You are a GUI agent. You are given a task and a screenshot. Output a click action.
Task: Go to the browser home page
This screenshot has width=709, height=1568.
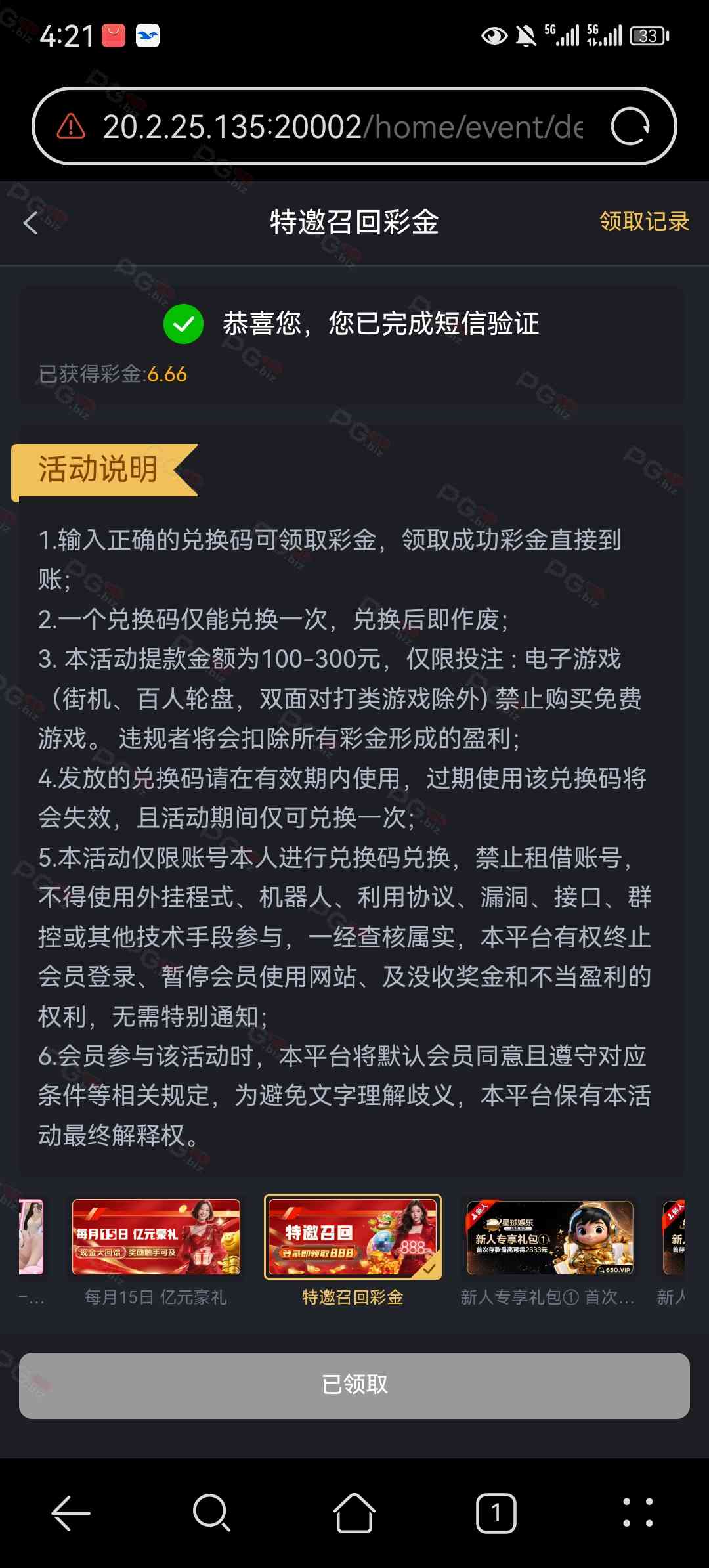(354, 1513)
